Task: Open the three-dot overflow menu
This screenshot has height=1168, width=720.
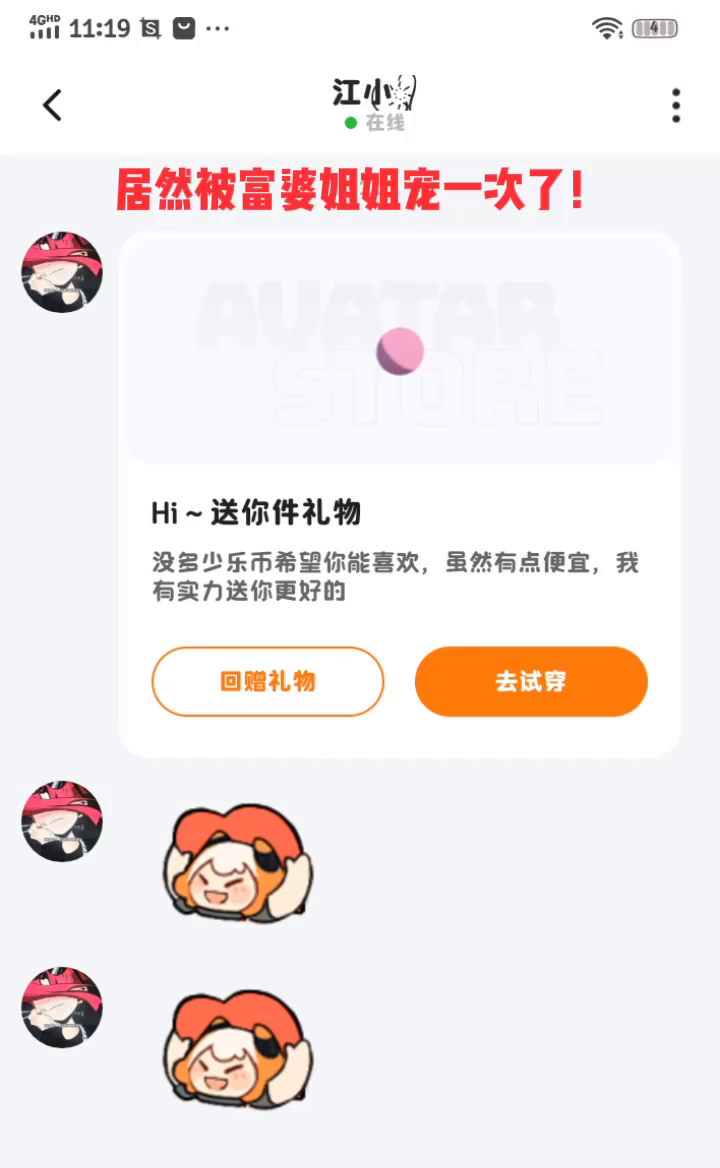Action: click(x=675, y=105)
